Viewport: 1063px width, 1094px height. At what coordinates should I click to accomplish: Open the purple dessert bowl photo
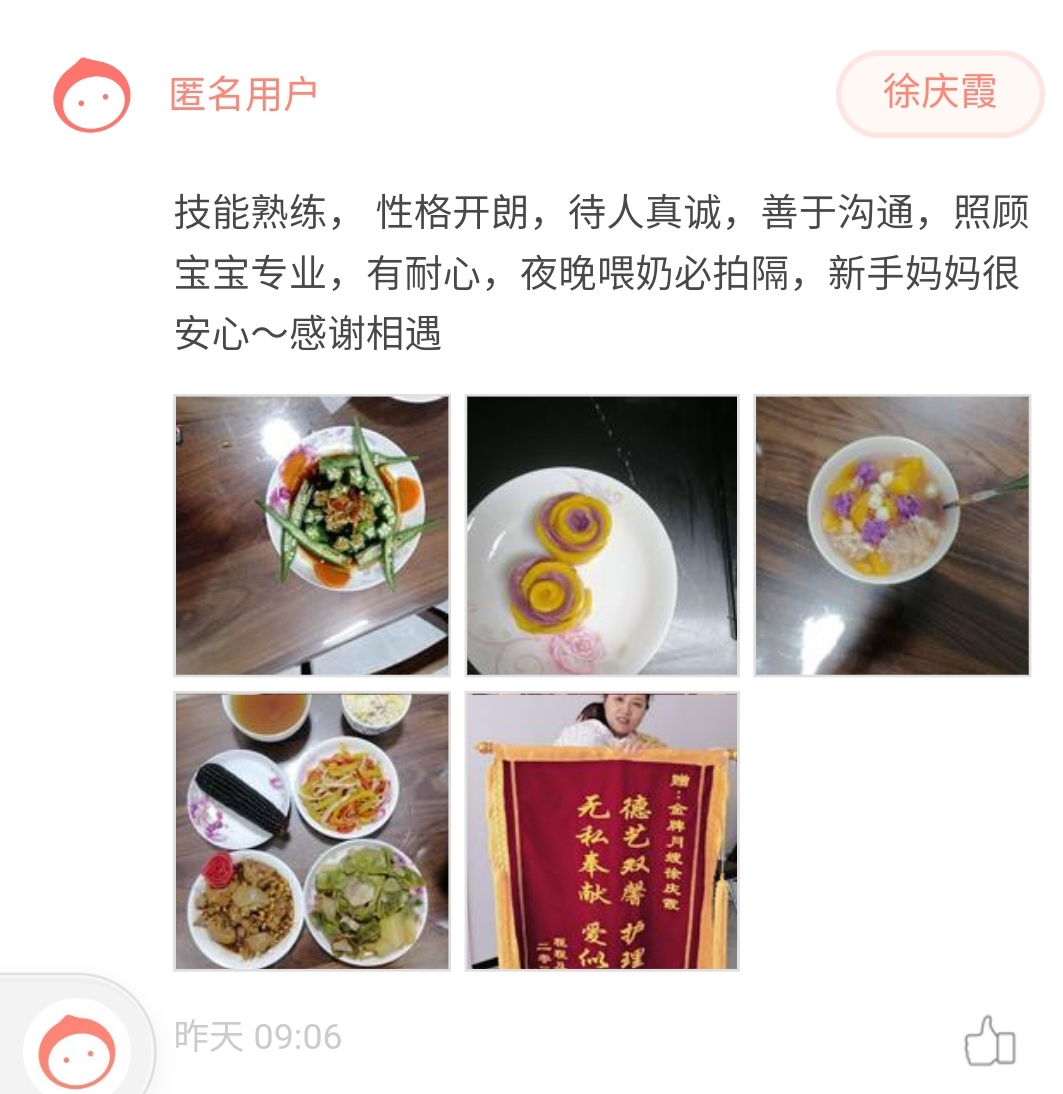(x=891, y=535)
